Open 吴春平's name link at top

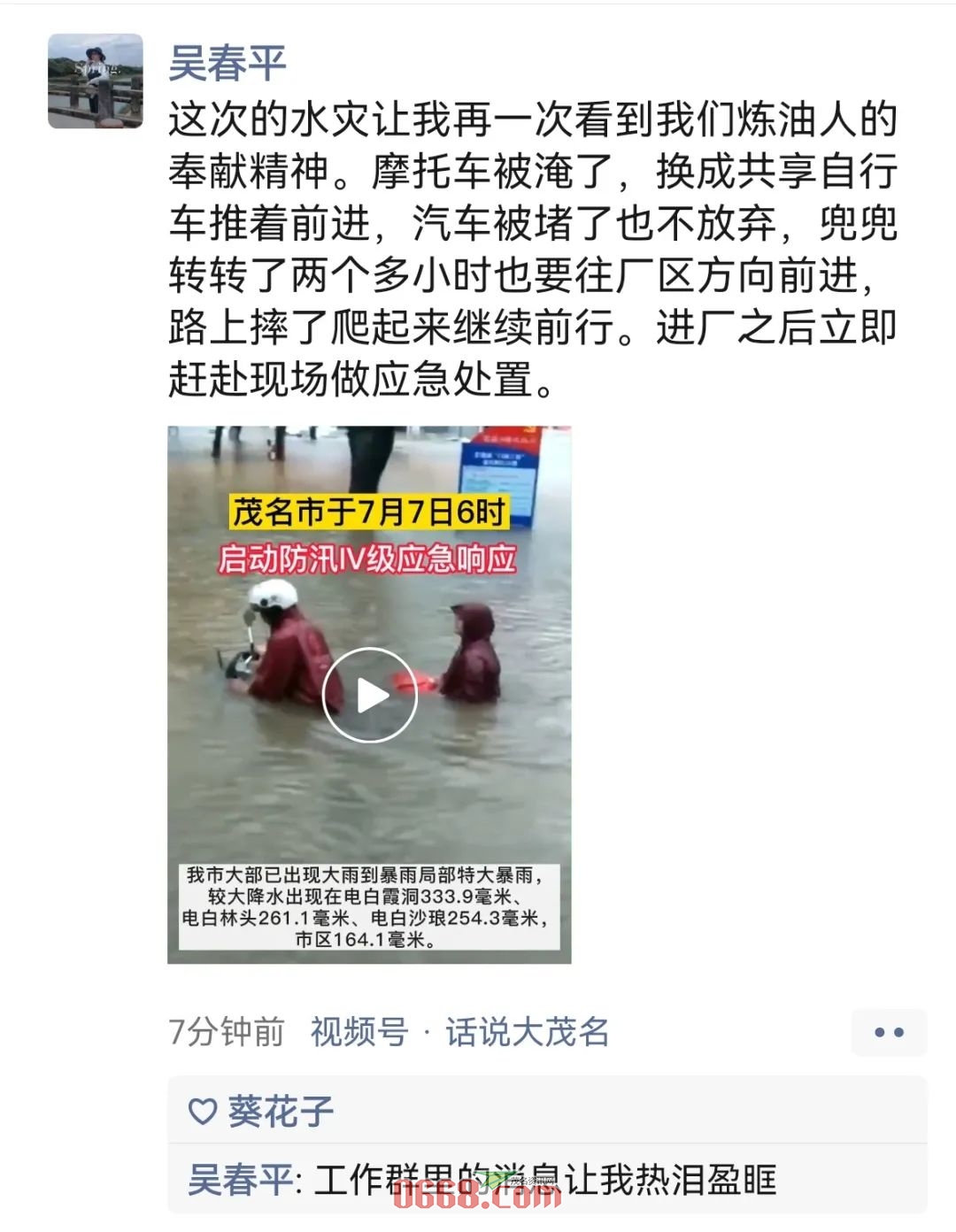click(x=227, y=63)
